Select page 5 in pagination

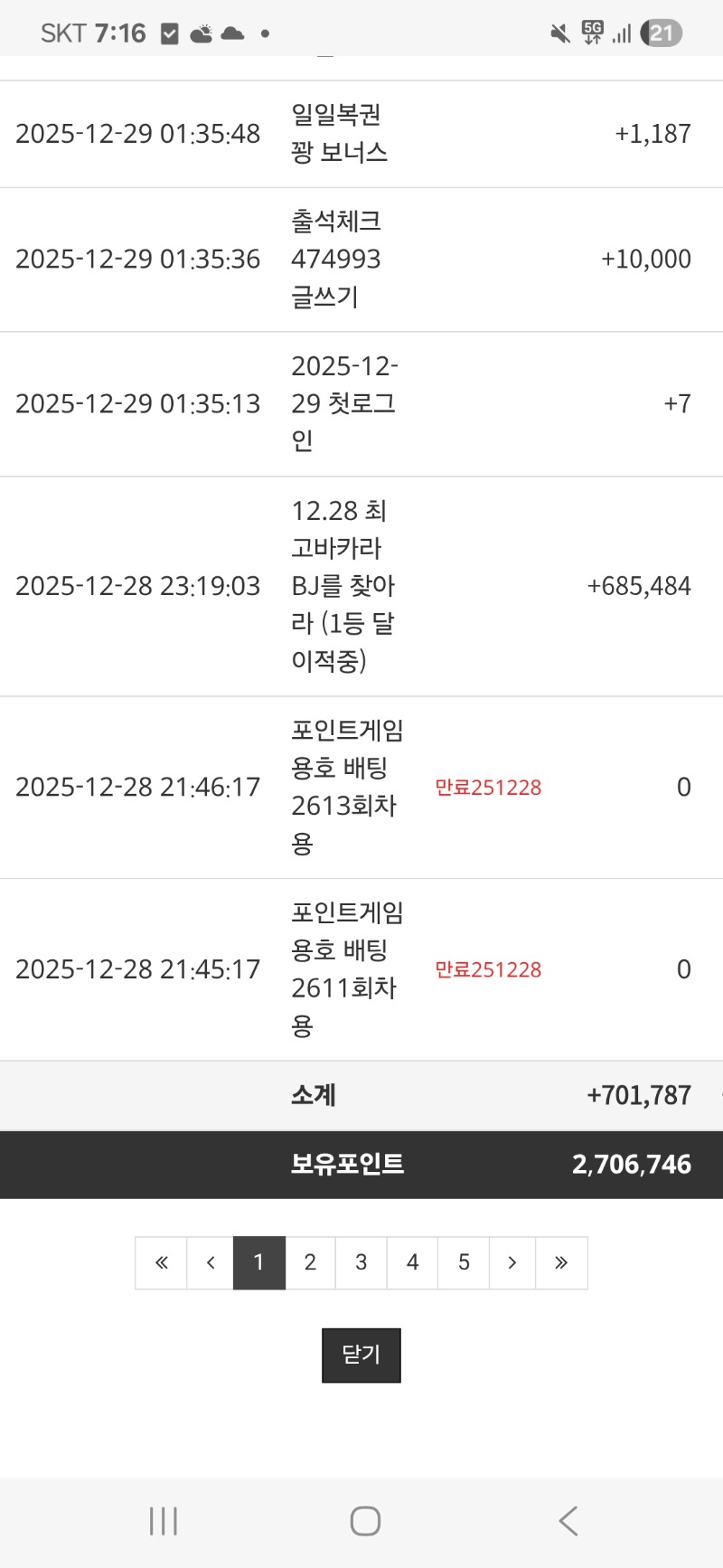tap(464, 1262)
